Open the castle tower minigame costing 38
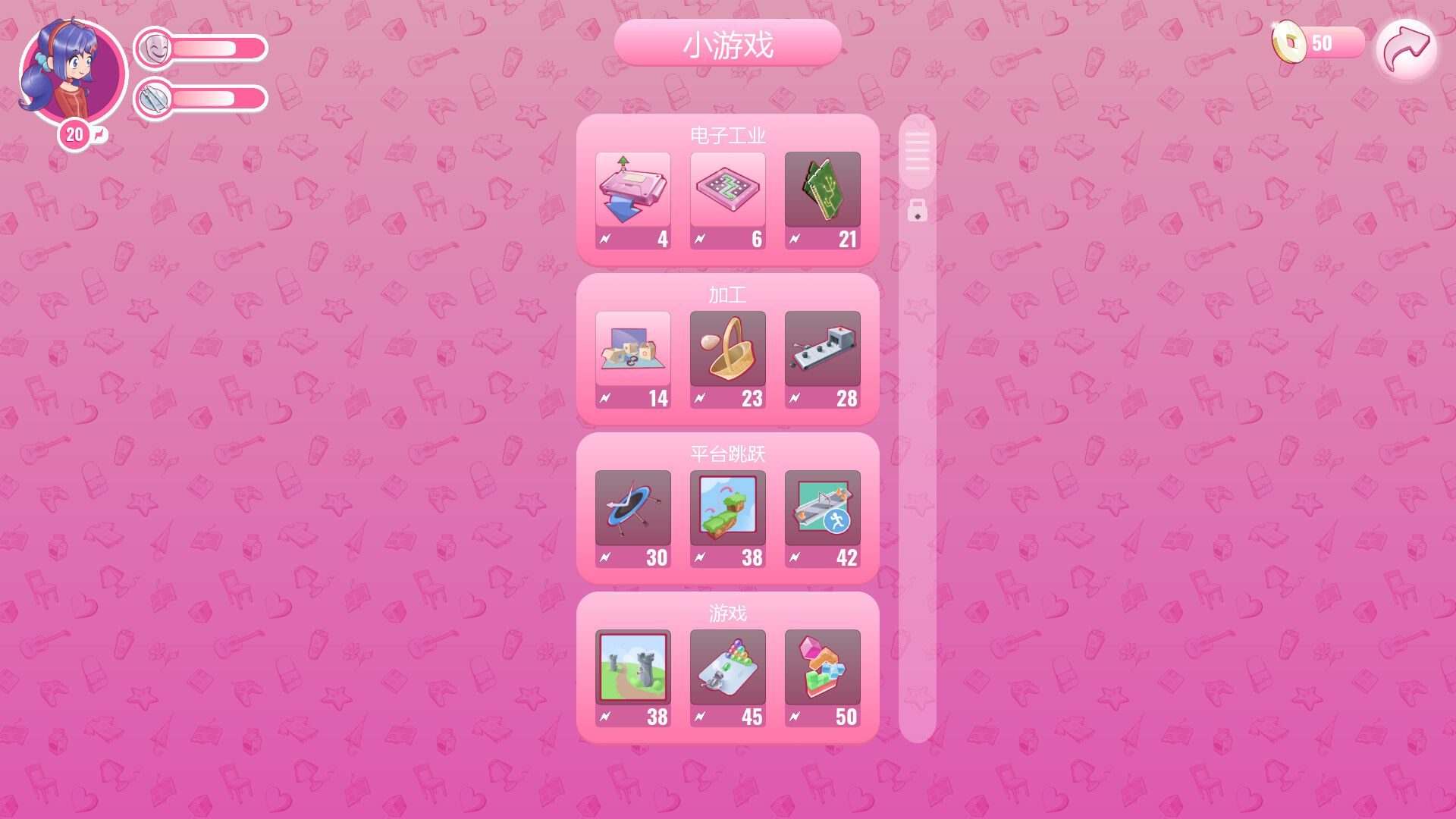 (632, 678)
